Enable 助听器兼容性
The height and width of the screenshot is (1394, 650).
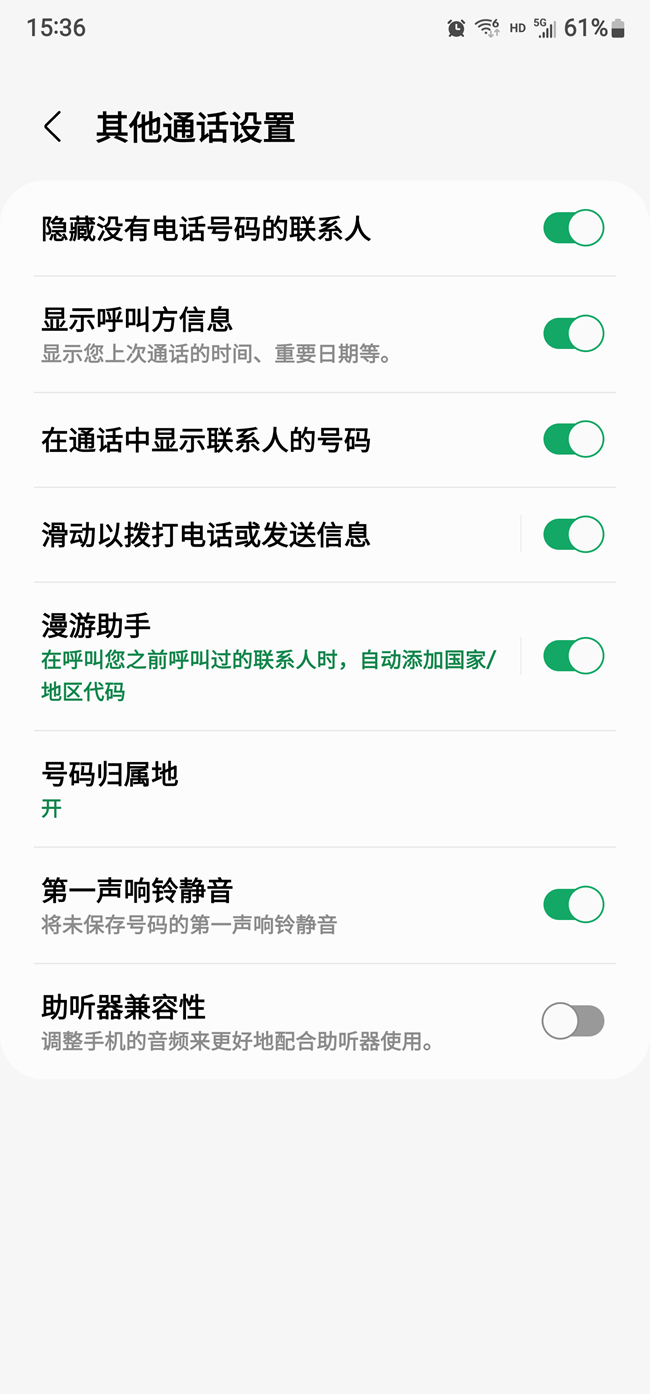(573, 1021)
